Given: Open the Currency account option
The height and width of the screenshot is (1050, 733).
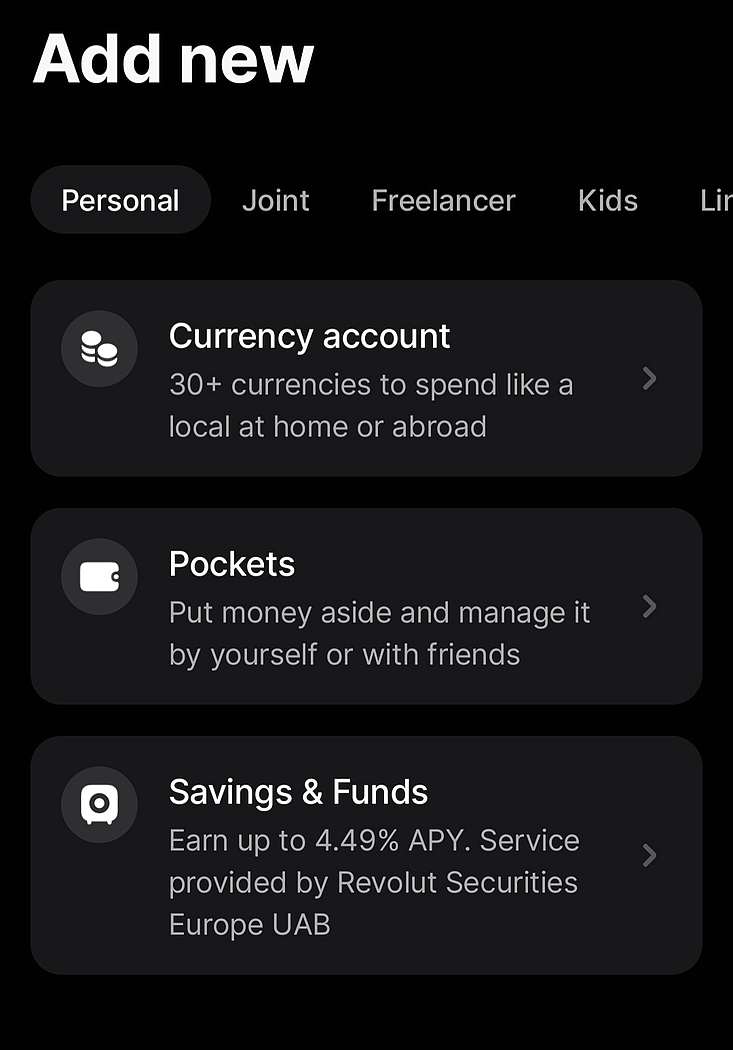Looking at the screenshot, I should (366, 378).
